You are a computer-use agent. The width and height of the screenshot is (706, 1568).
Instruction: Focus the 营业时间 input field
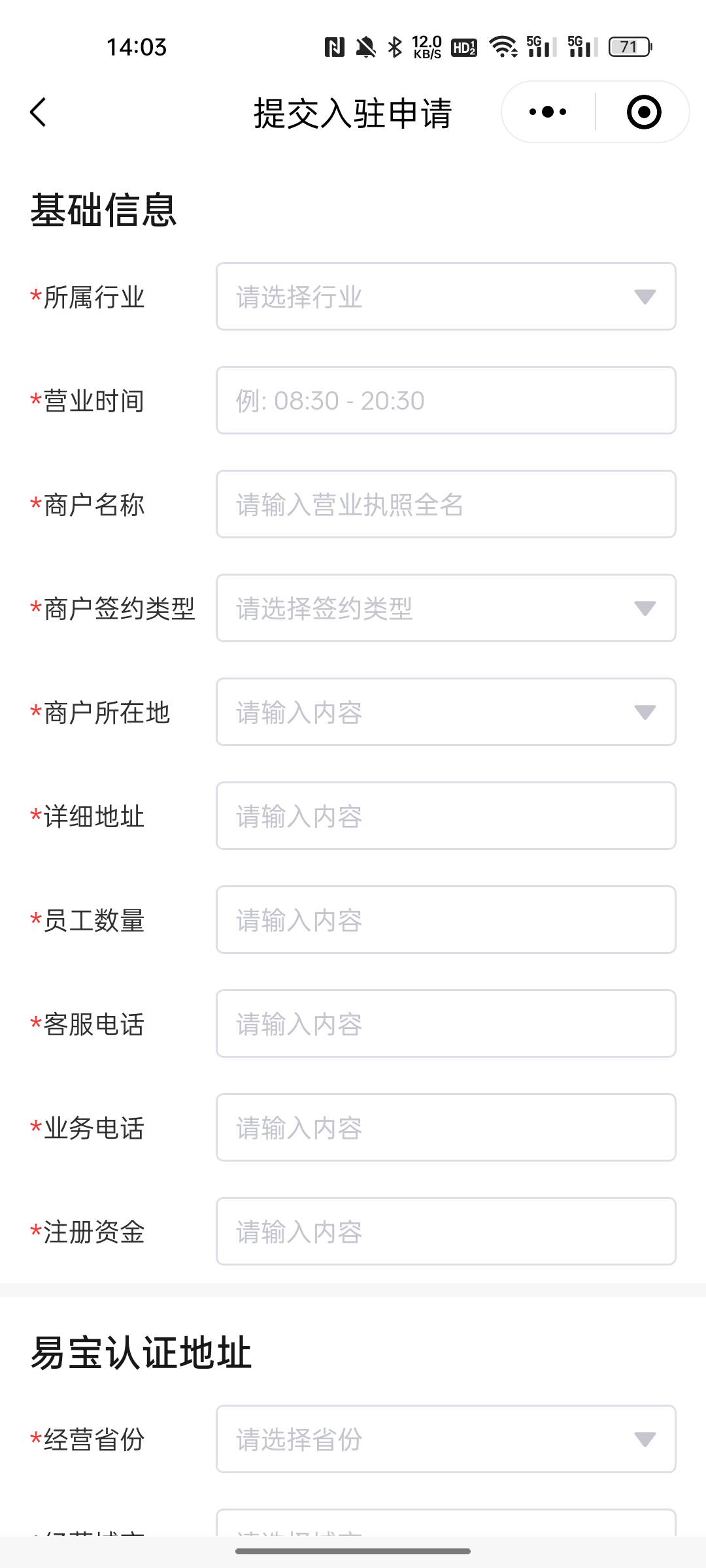[446, 400]
